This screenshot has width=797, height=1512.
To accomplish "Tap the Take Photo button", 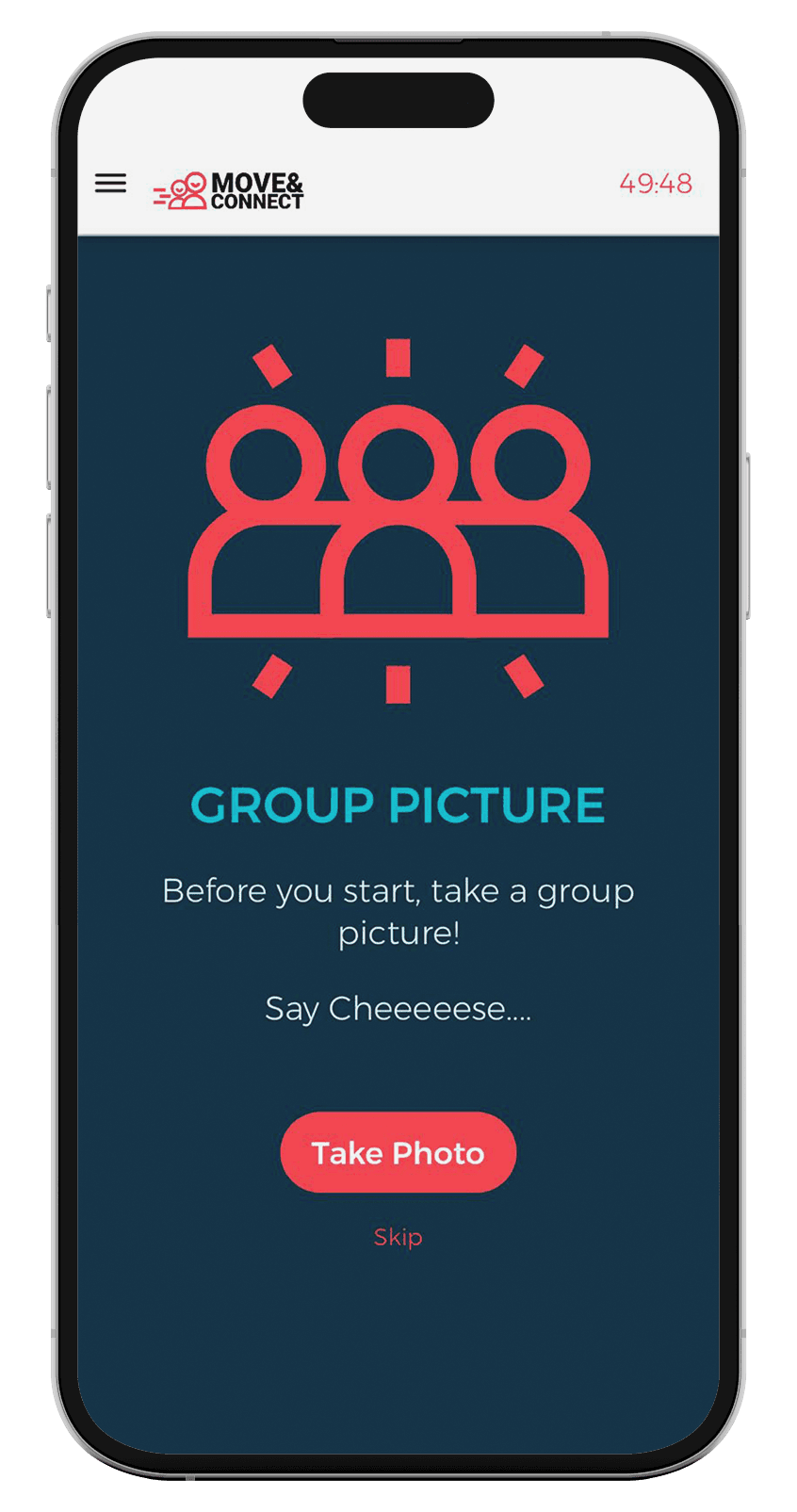I will (x=398, y=1152).
